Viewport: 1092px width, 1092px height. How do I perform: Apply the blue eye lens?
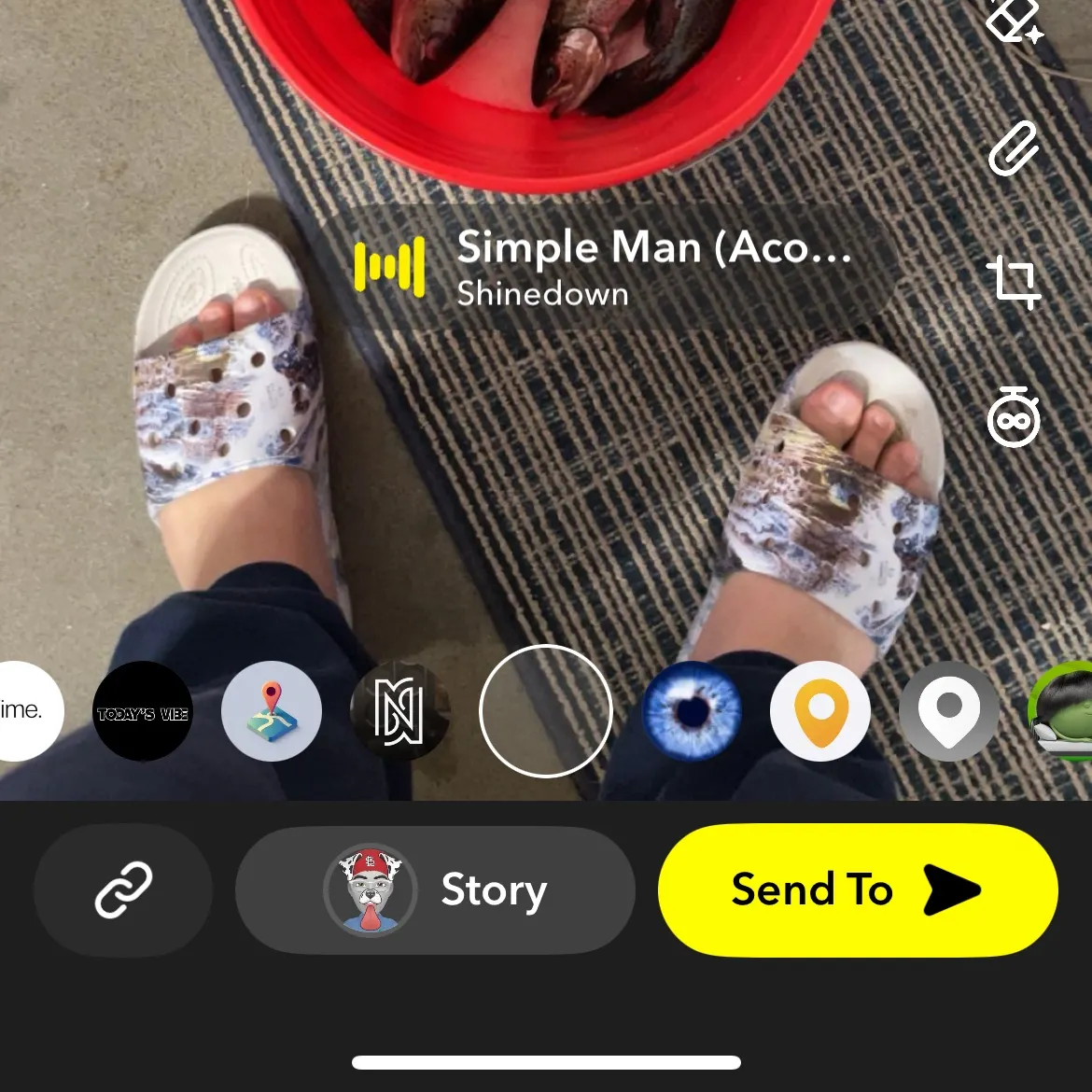[x=692, y=712]
